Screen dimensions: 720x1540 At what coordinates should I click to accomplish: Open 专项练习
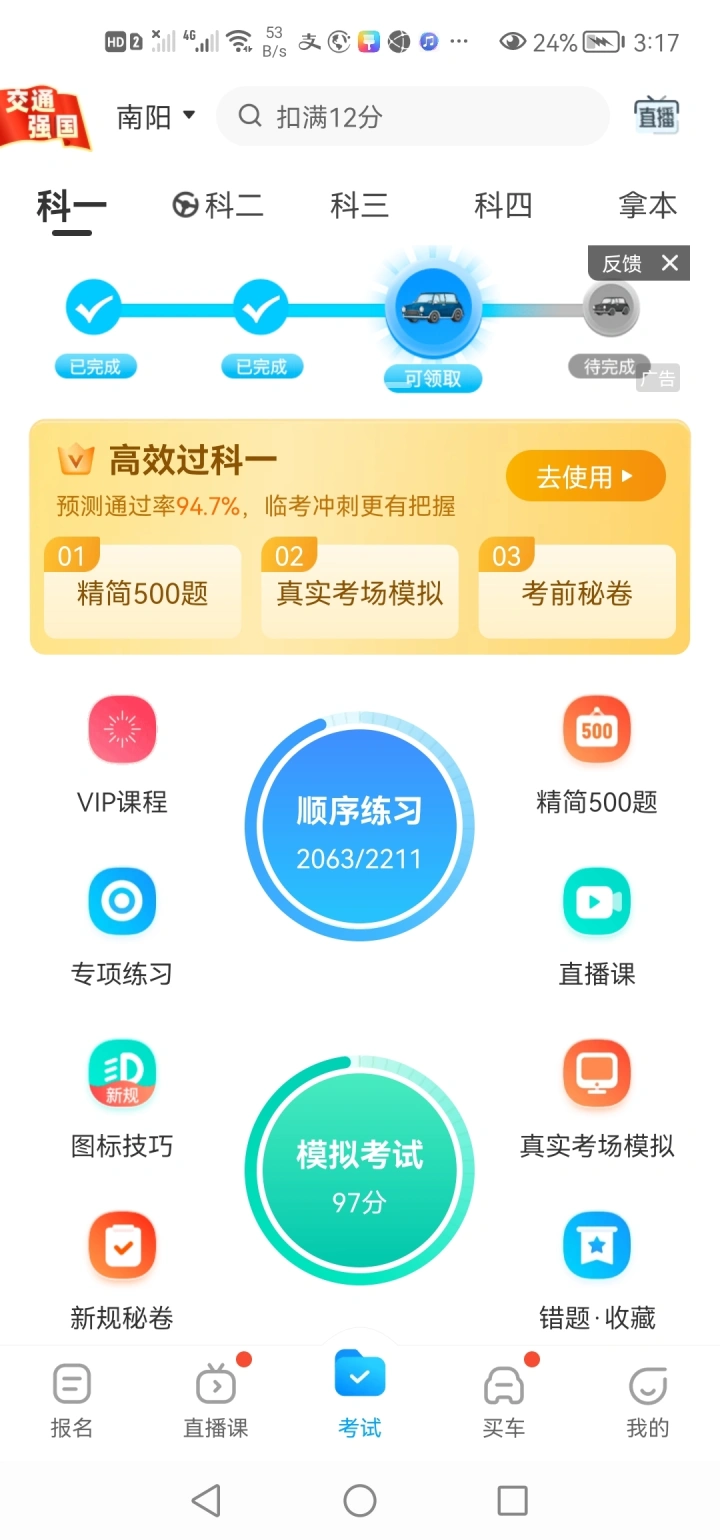pyautogui.click(x=122, y=927)
